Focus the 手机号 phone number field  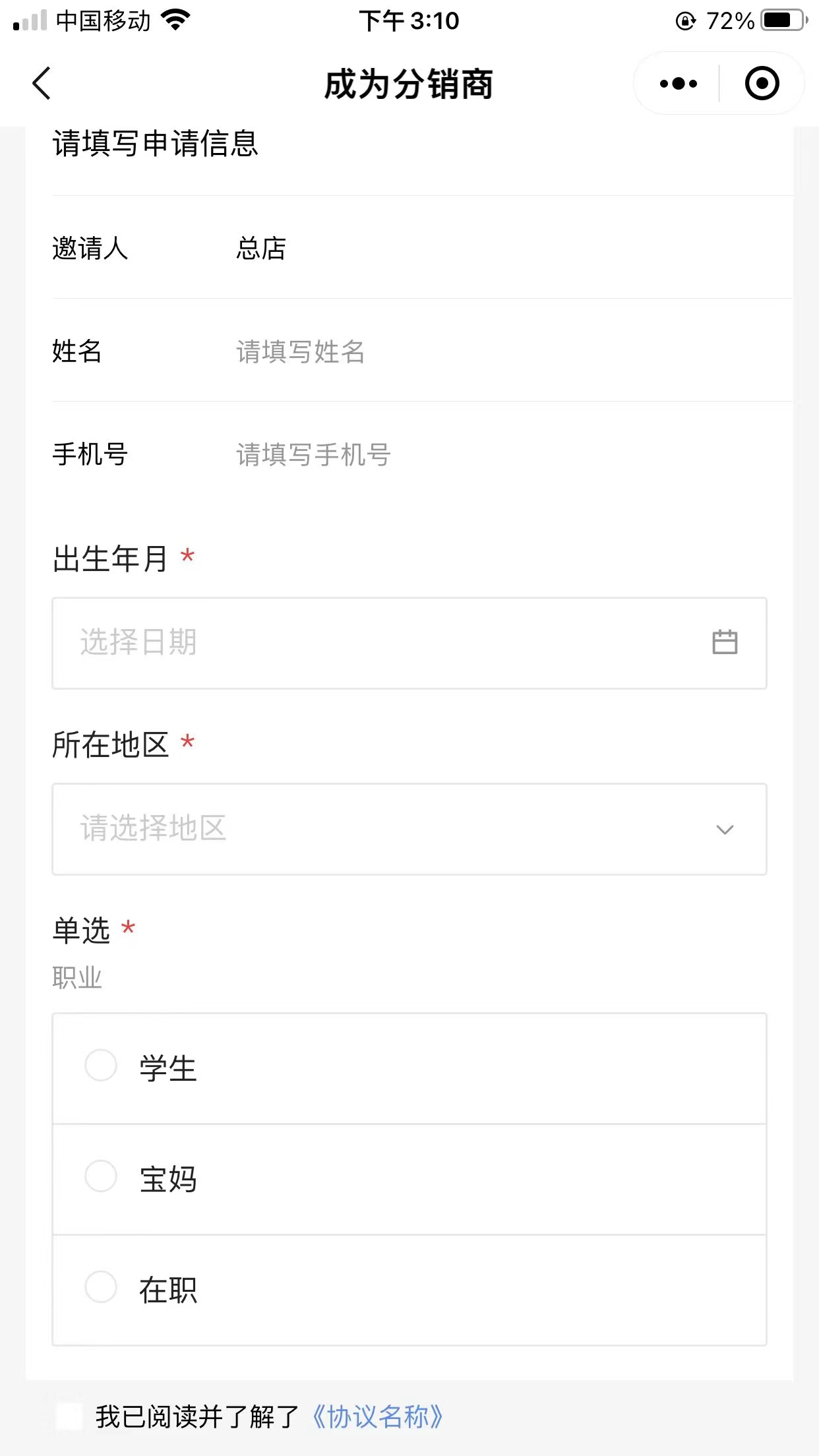[x=462, y=454]
